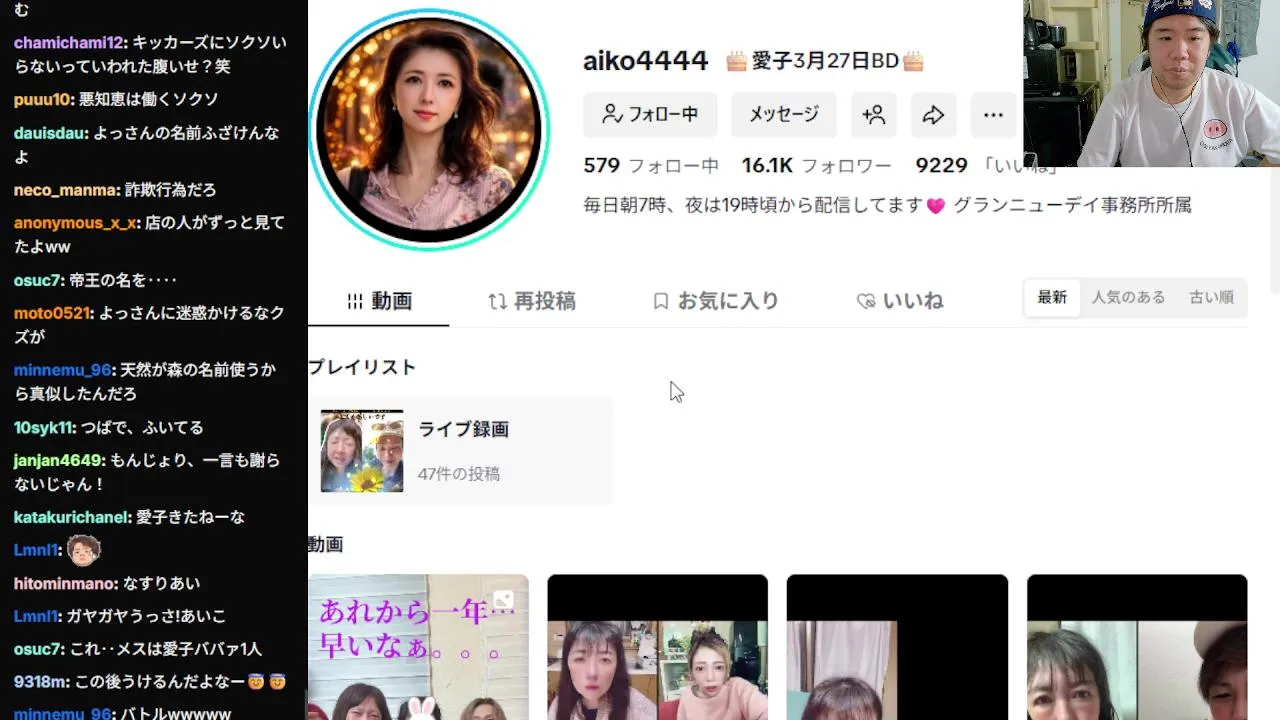Sort videos by 最新

click(1052, 298)
